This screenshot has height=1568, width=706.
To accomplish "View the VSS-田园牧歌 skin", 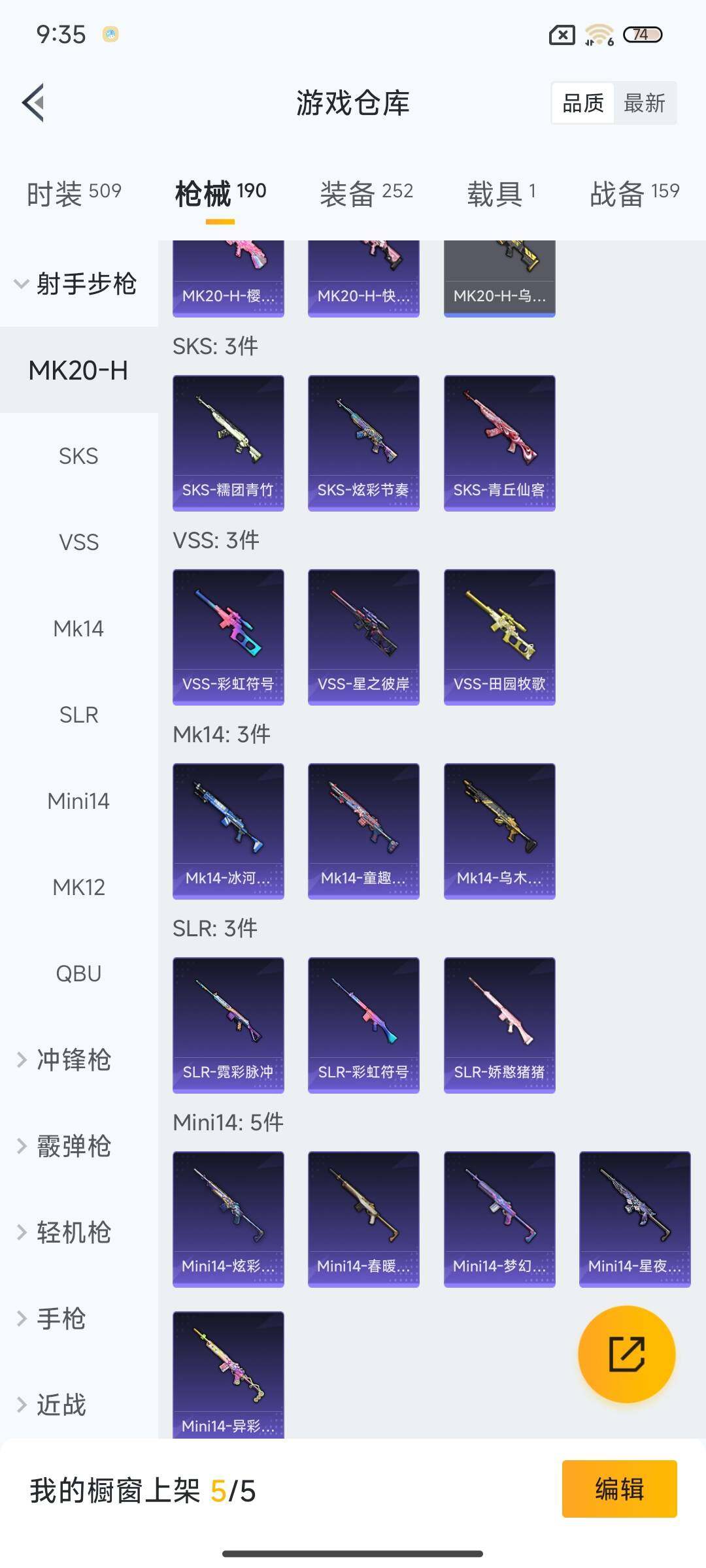I will pyautogui.click(x=499, y=636).
